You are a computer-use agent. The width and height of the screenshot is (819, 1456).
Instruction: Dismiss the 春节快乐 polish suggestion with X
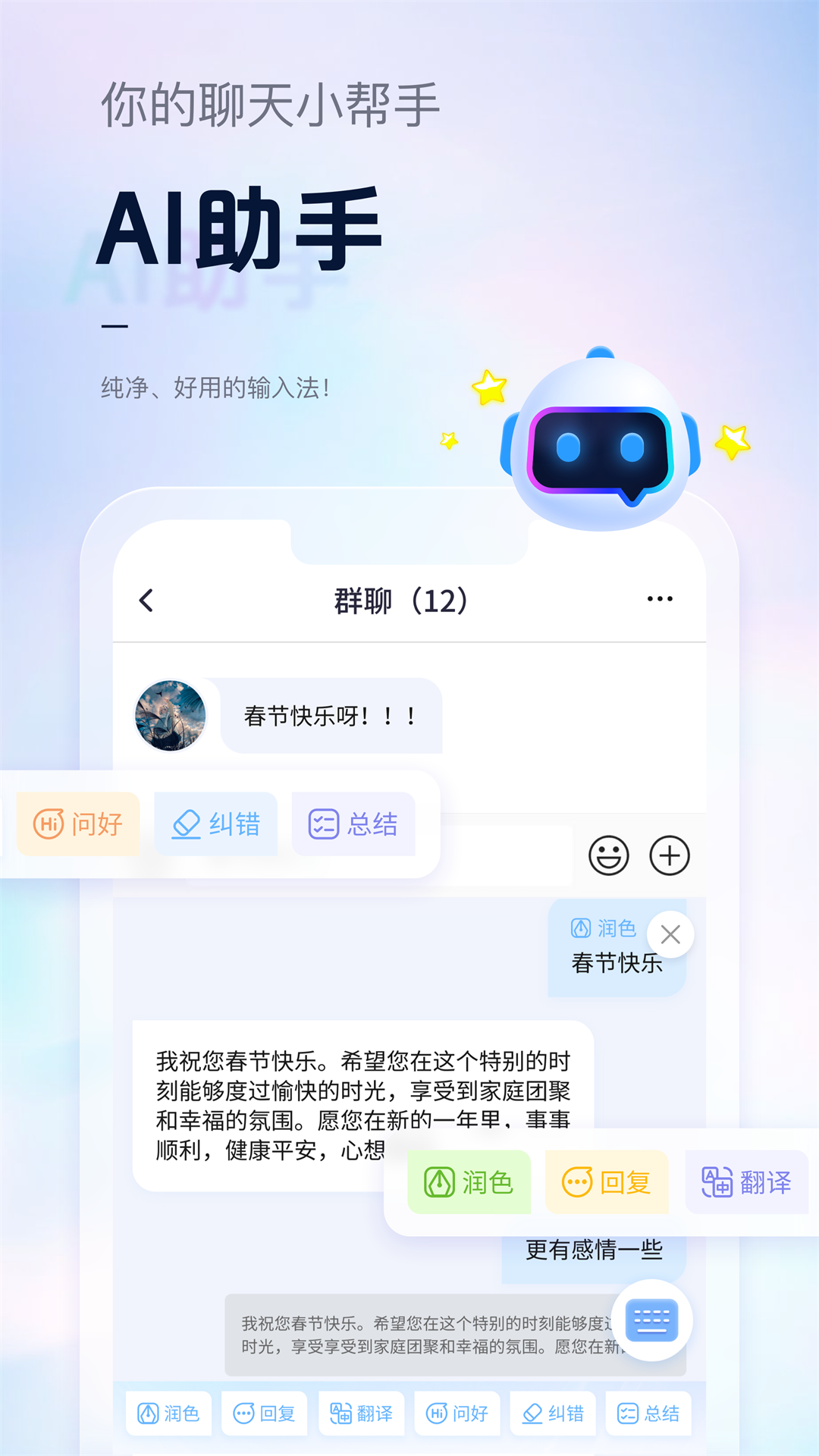click(670, 936)
